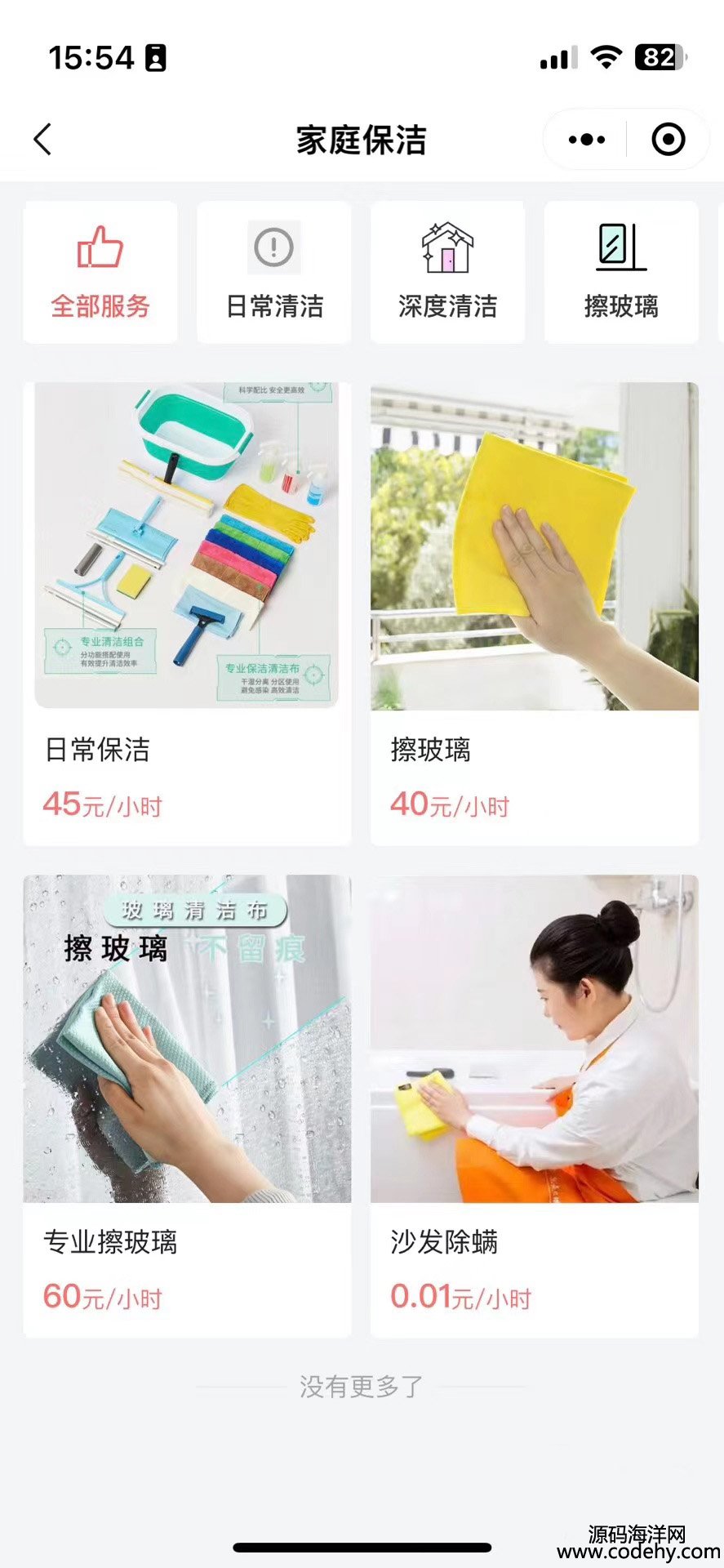This screenshot has height=1568, width=724.
Task: Switch to the 日常清洁 category
Action: click(274, 273)
